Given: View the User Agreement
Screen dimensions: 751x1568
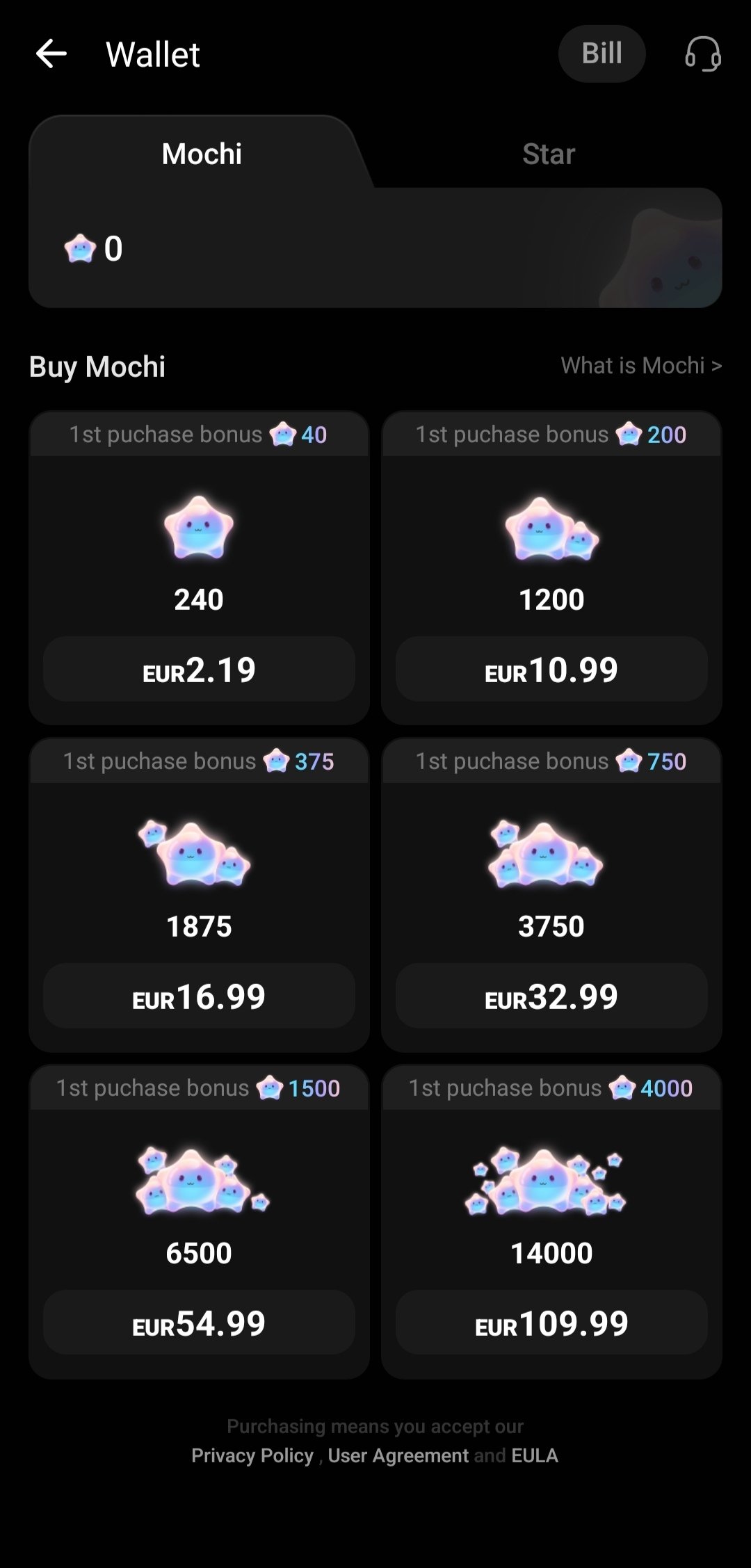Looking at the screenshot, I should 398,1455.
